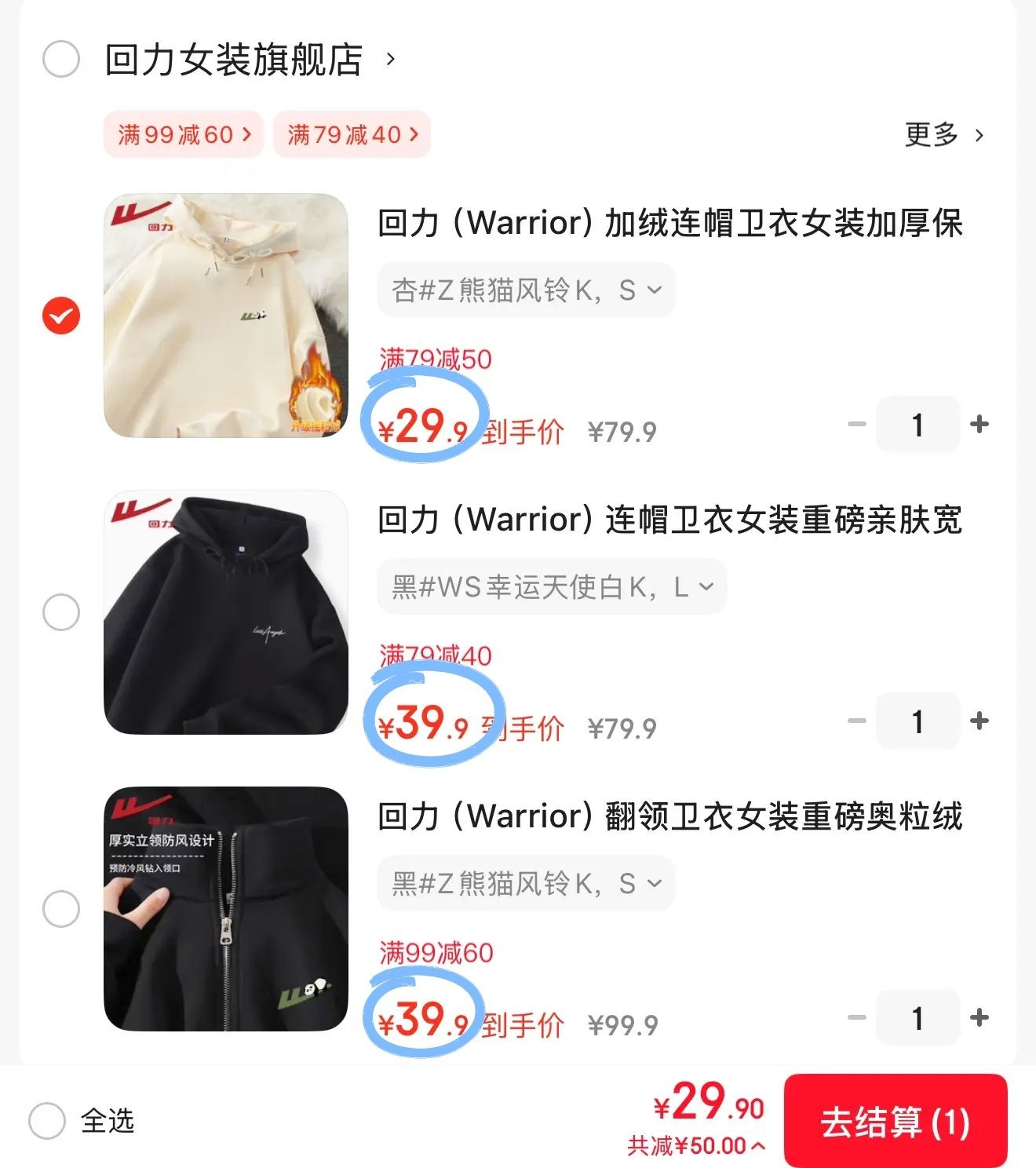Increase quantity of 连帽卫衣女装重磅亲肤

(979, 721)
